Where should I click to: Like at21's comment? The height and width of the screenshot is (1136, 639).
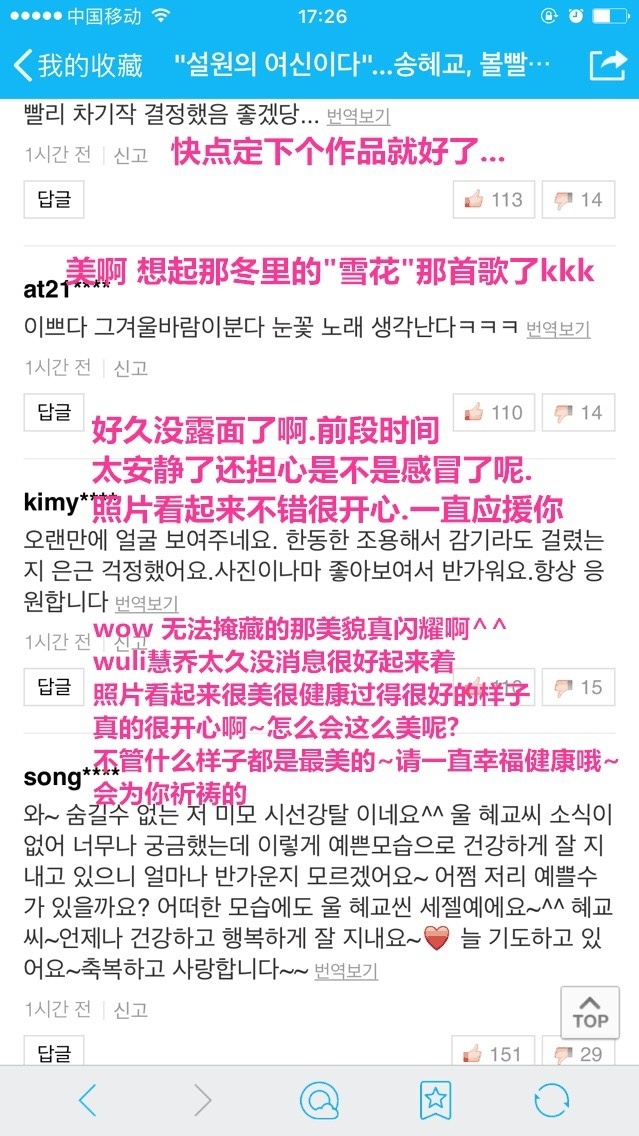coord(494,412)
